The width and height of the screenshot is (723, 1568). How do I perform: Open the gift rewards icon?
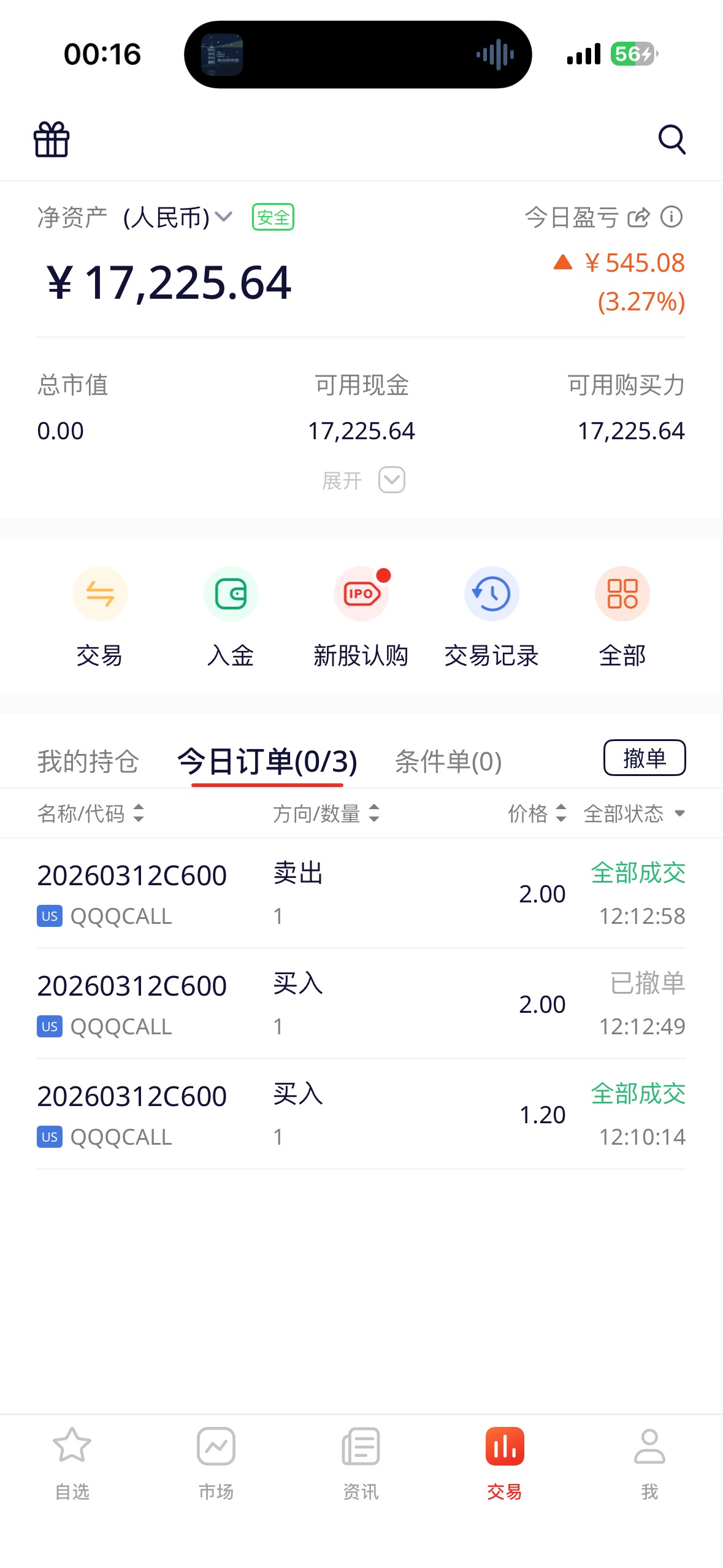(52, 140)
